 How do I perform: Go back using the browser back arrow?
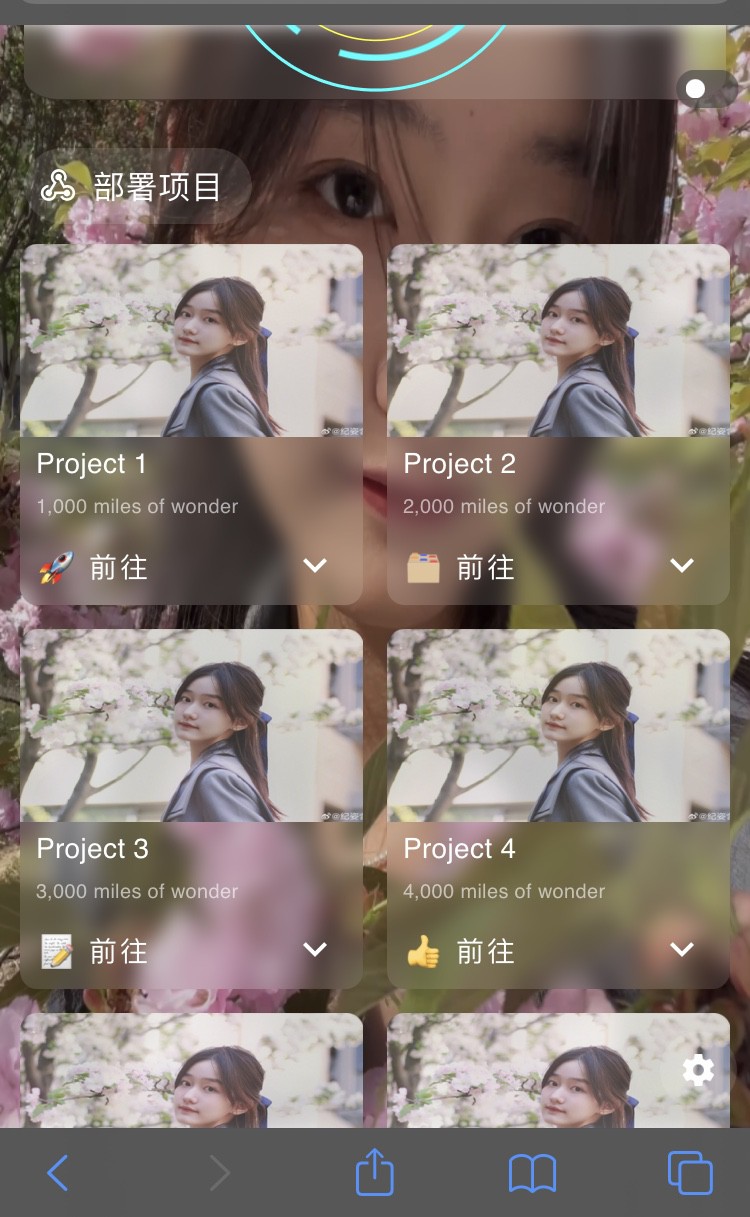pos(58,1173)
